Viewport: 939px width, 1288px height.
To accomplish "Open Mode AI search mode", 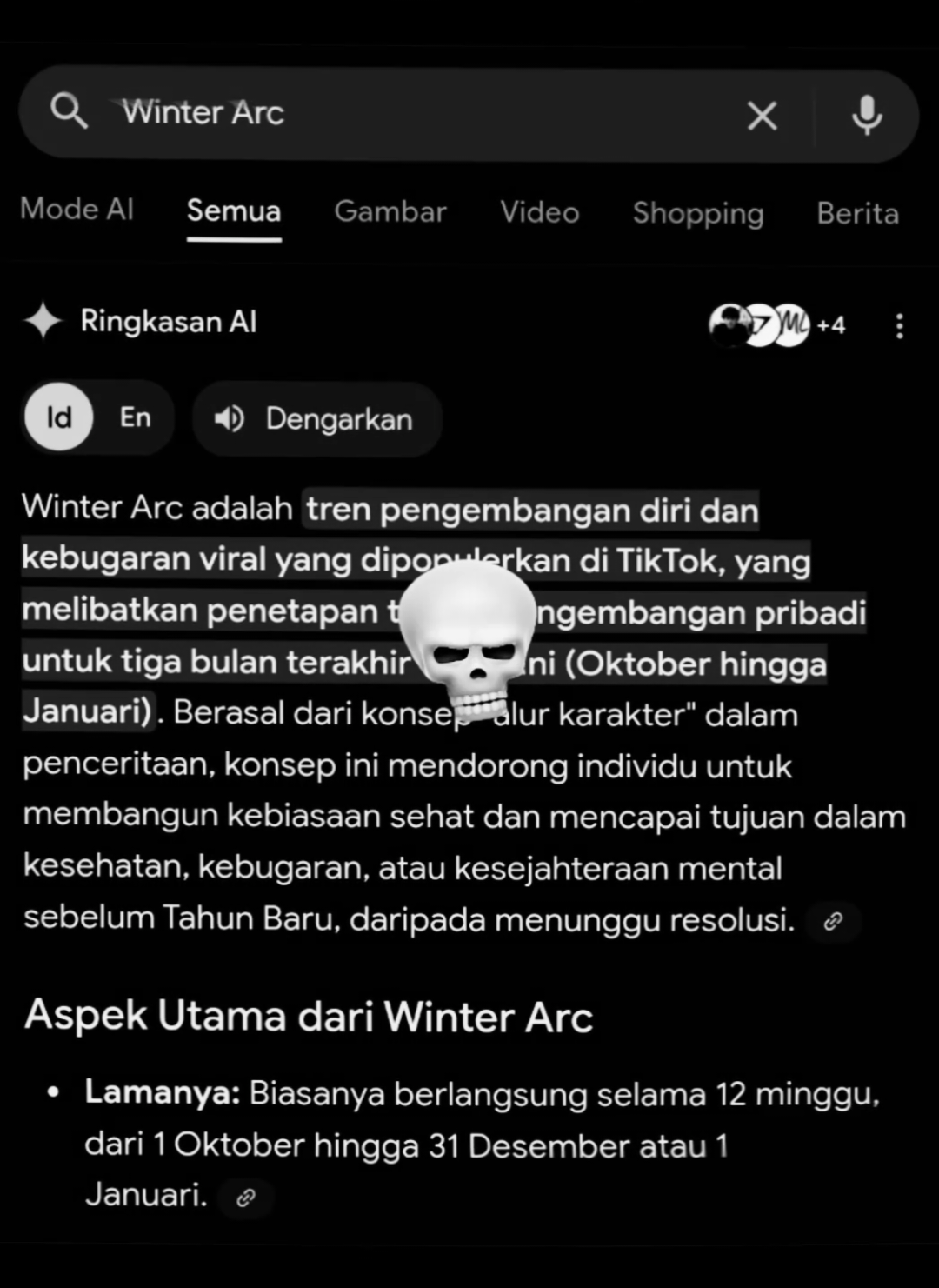I will click(x=77, y=210).
